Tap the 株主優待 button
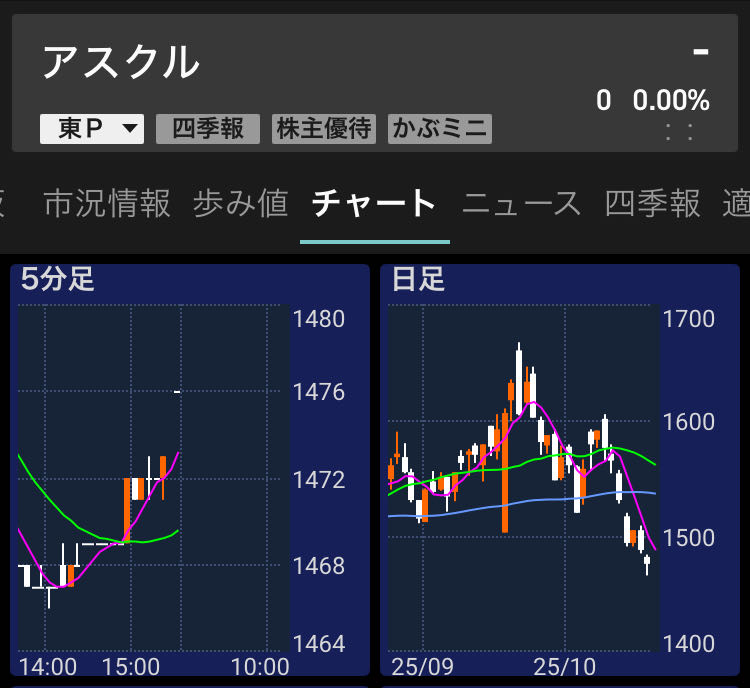The height and width of the screenshot is (688, 750). pyautogui.click(x=324, y=129)
